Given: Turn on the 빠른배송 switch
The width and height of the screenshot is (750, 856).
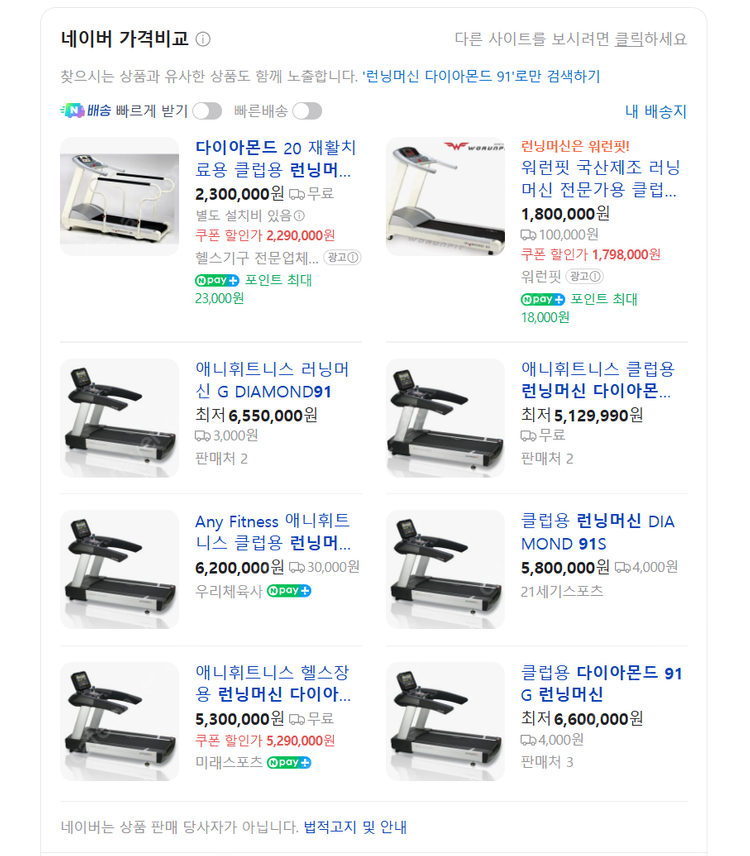Looking at the screenshot, I should tap(309, 112).
